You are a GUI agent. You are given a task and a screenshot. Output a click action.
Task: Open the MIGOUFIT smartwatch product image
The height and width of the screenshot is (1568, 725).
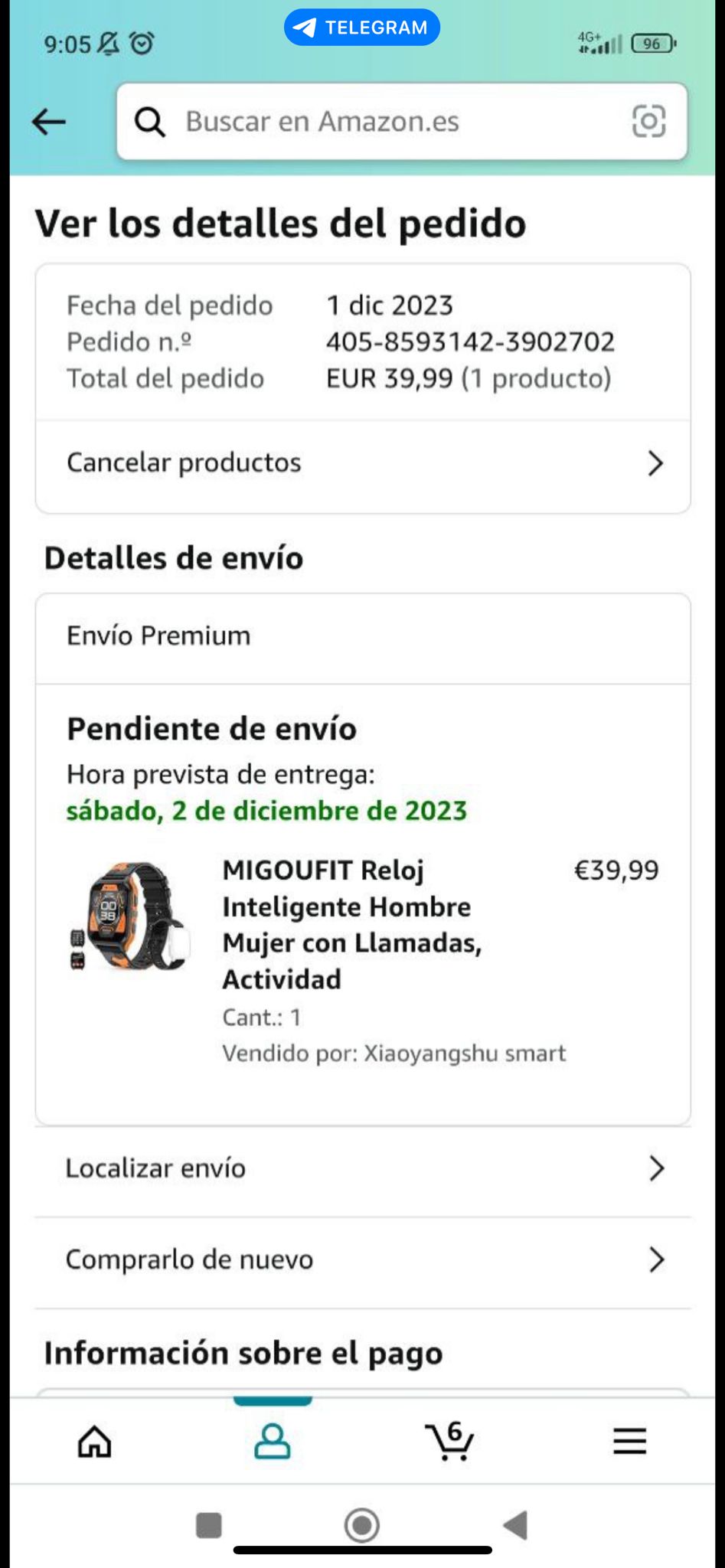129,916
